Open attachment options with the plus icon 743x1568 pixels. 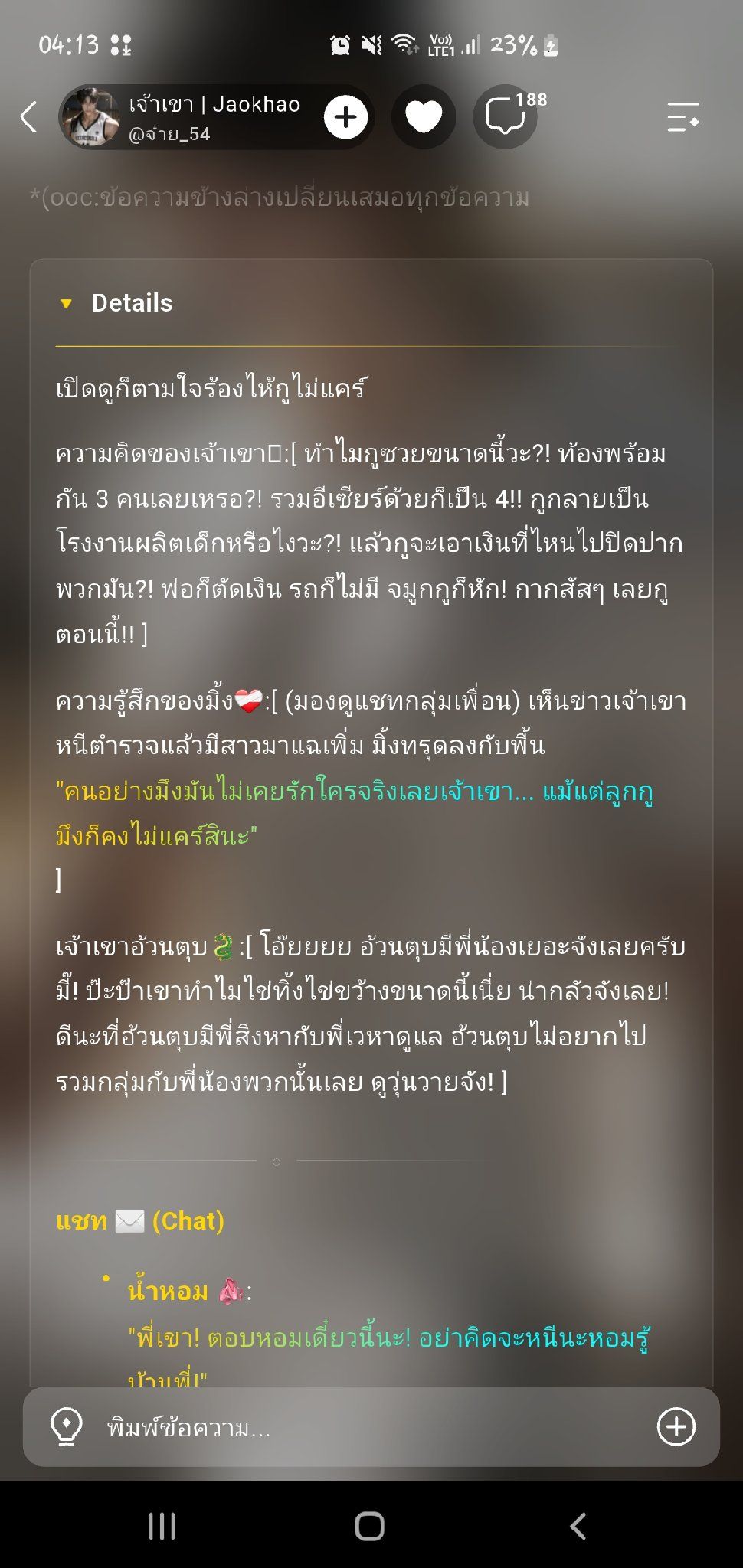[x=676, y=1427]
